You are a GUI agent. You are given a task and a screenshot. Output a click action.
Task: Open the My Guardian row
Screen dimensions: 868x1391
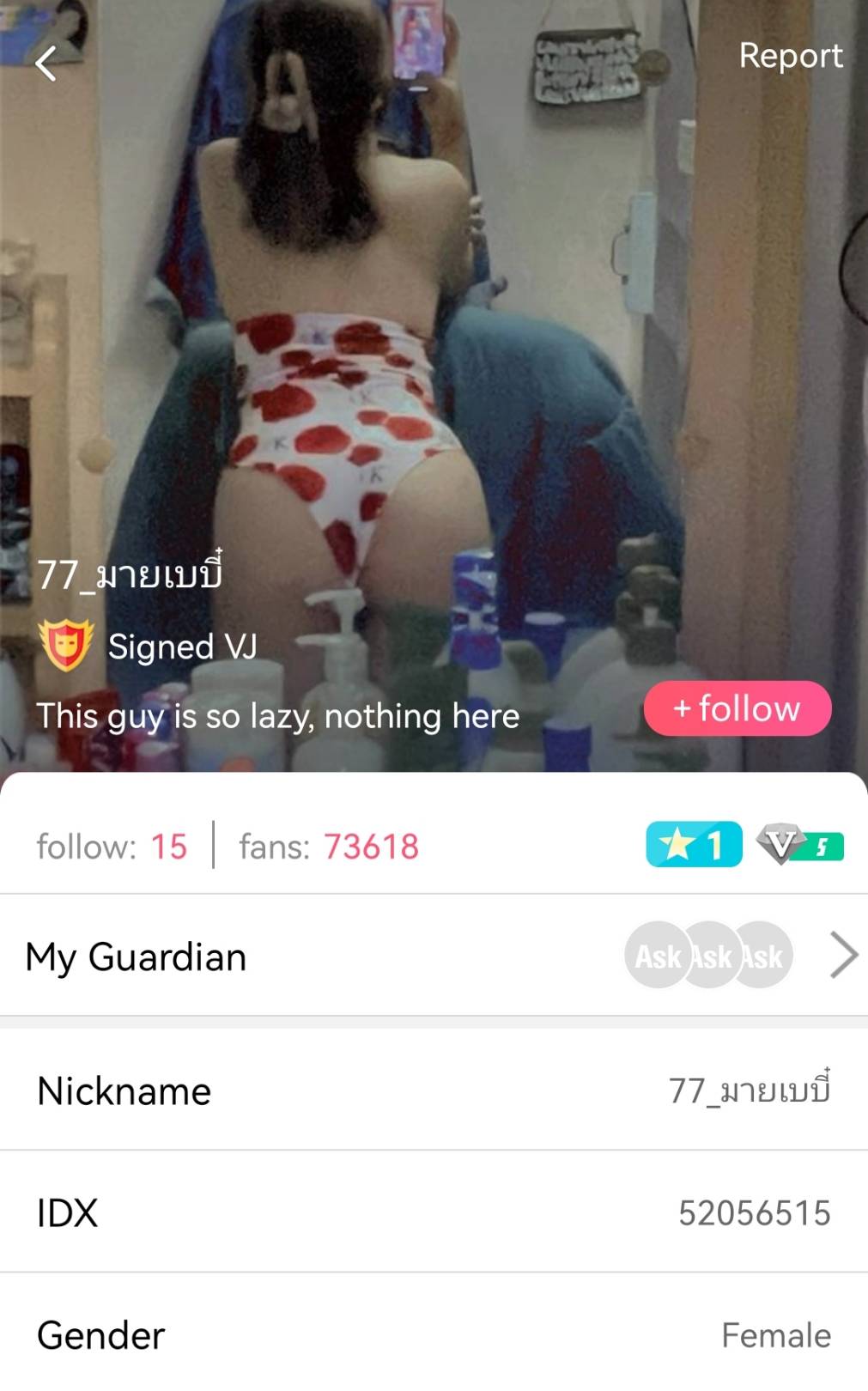click(x=434, y=957)
